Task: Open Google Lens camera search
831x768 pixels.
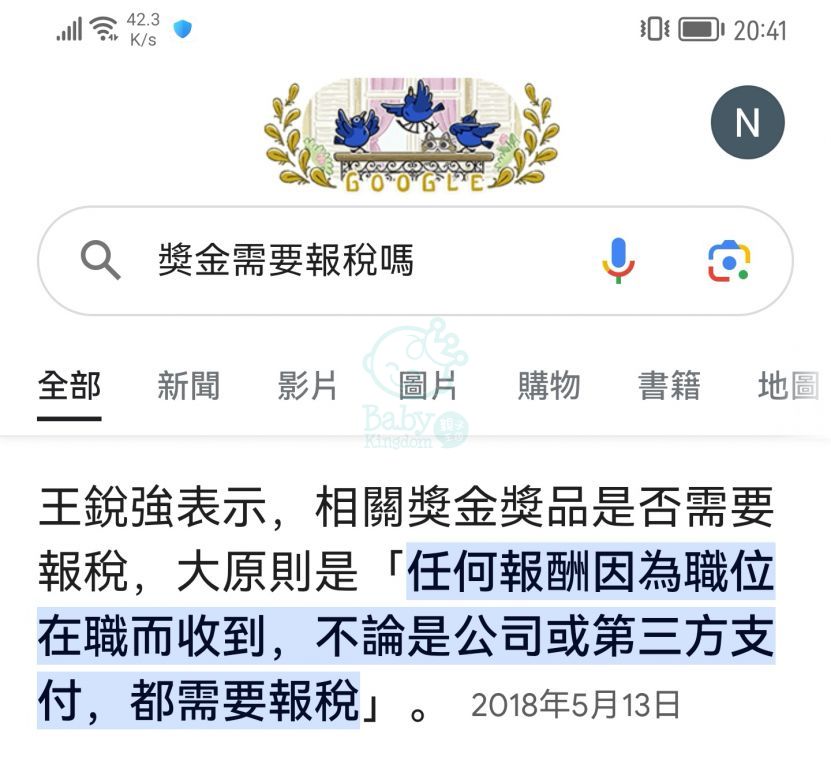Action: [729, 261]
